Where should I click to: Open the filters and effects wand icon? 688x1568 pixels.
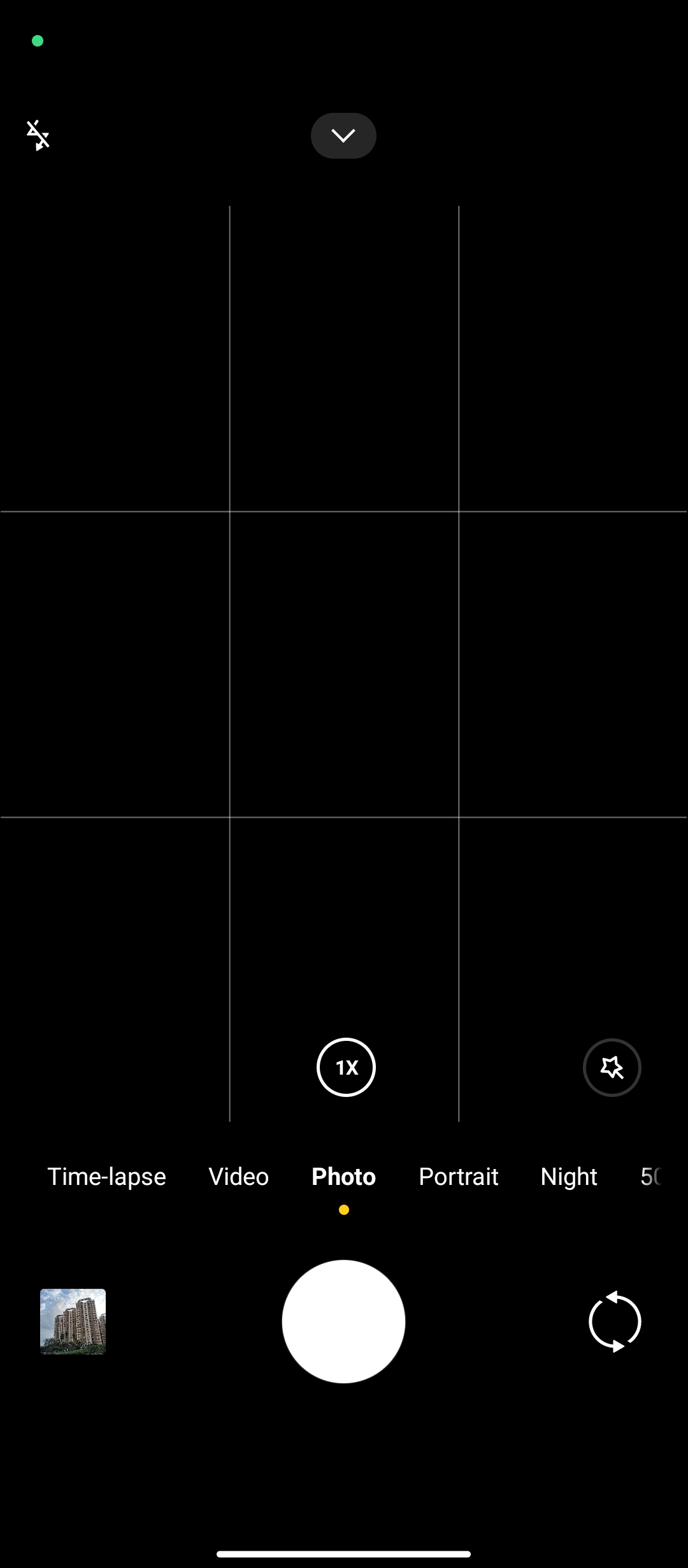pos(612,1067)
